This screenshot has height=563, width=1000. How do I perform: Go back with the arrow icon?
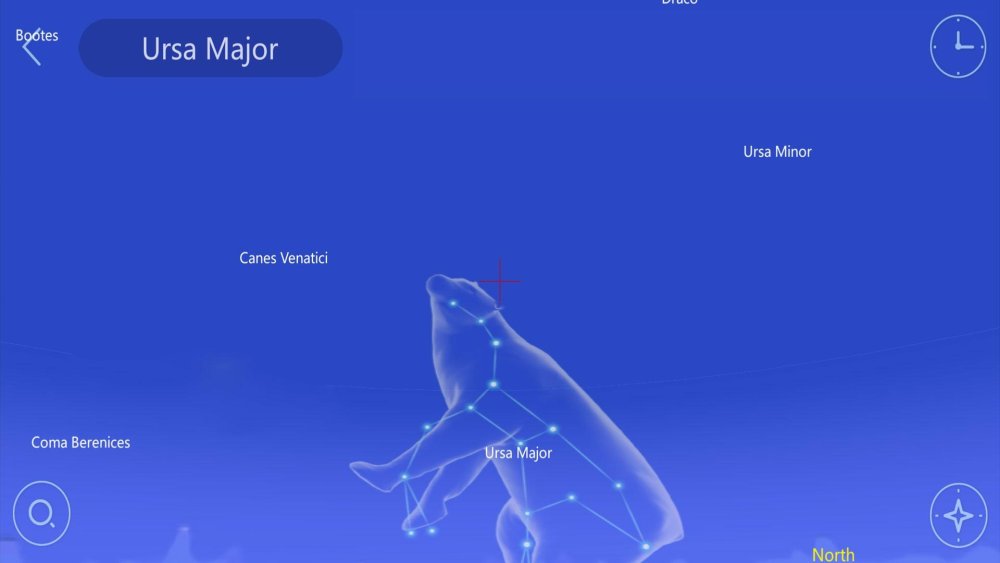click(x=32, y=48)
